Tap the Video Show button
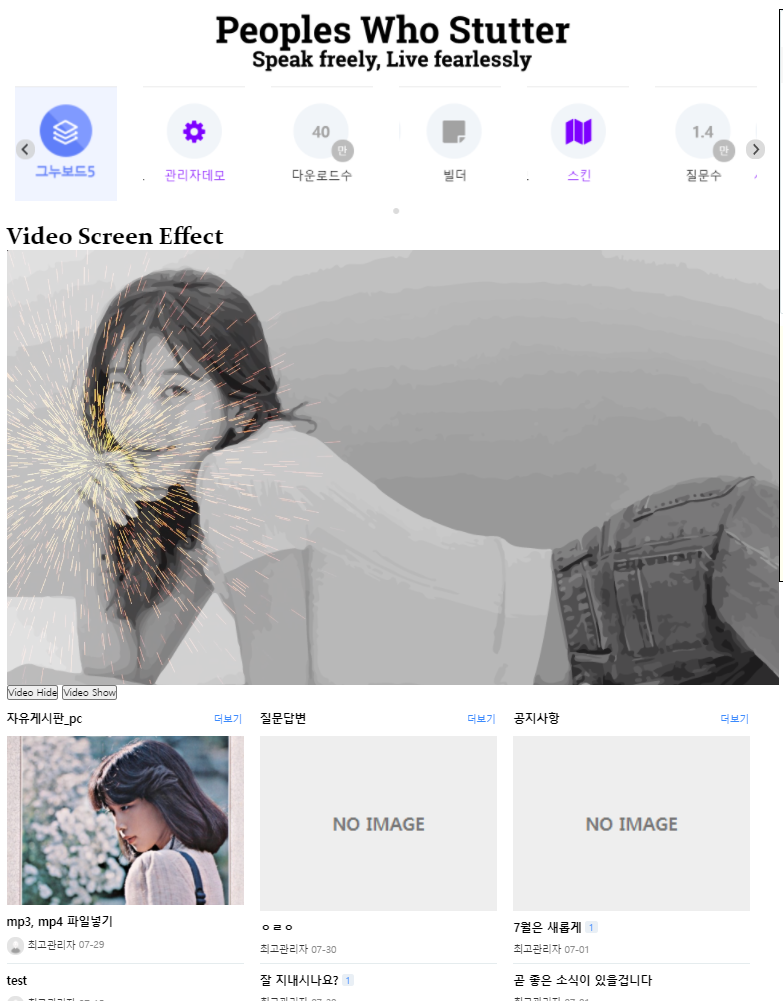 (x=90, y=692)
